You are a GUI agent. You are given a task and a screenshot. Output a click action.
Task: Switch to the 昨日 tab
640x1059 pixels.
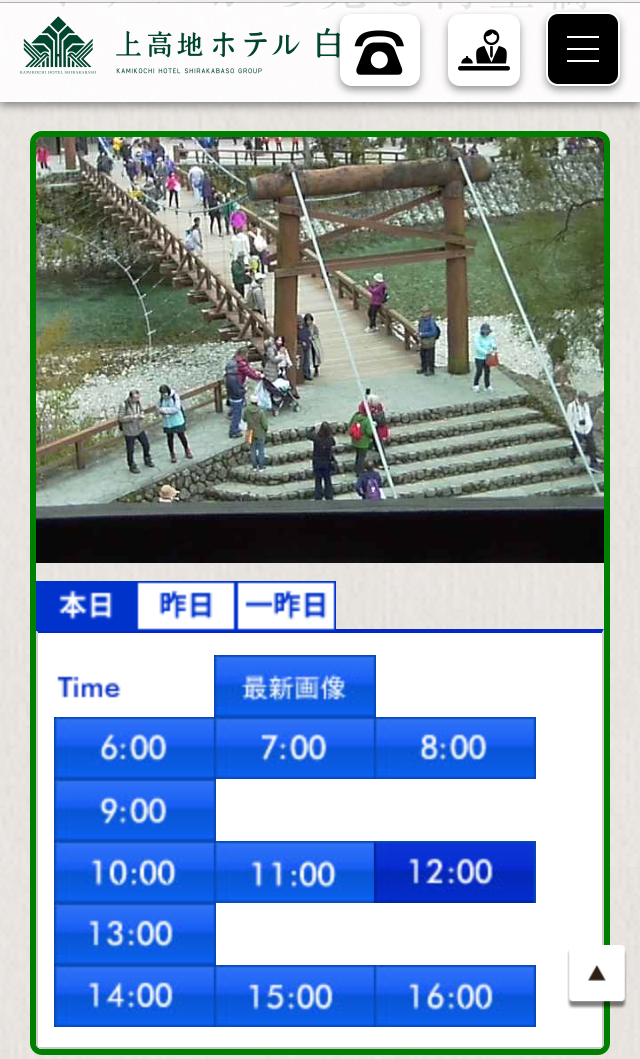tap(186, 606)
